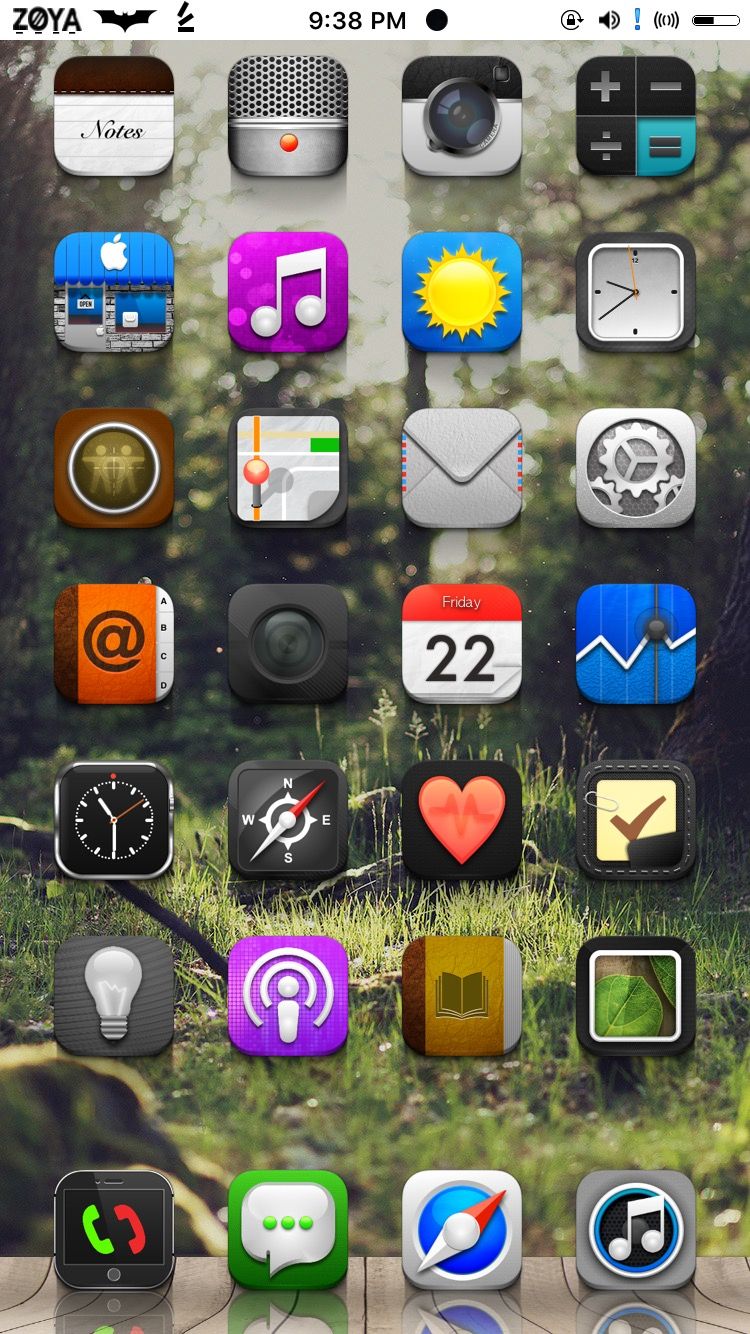Screen dimensions: 750x1334
Task: Open the green Messages app in dock
Action: click(288, 1230)
